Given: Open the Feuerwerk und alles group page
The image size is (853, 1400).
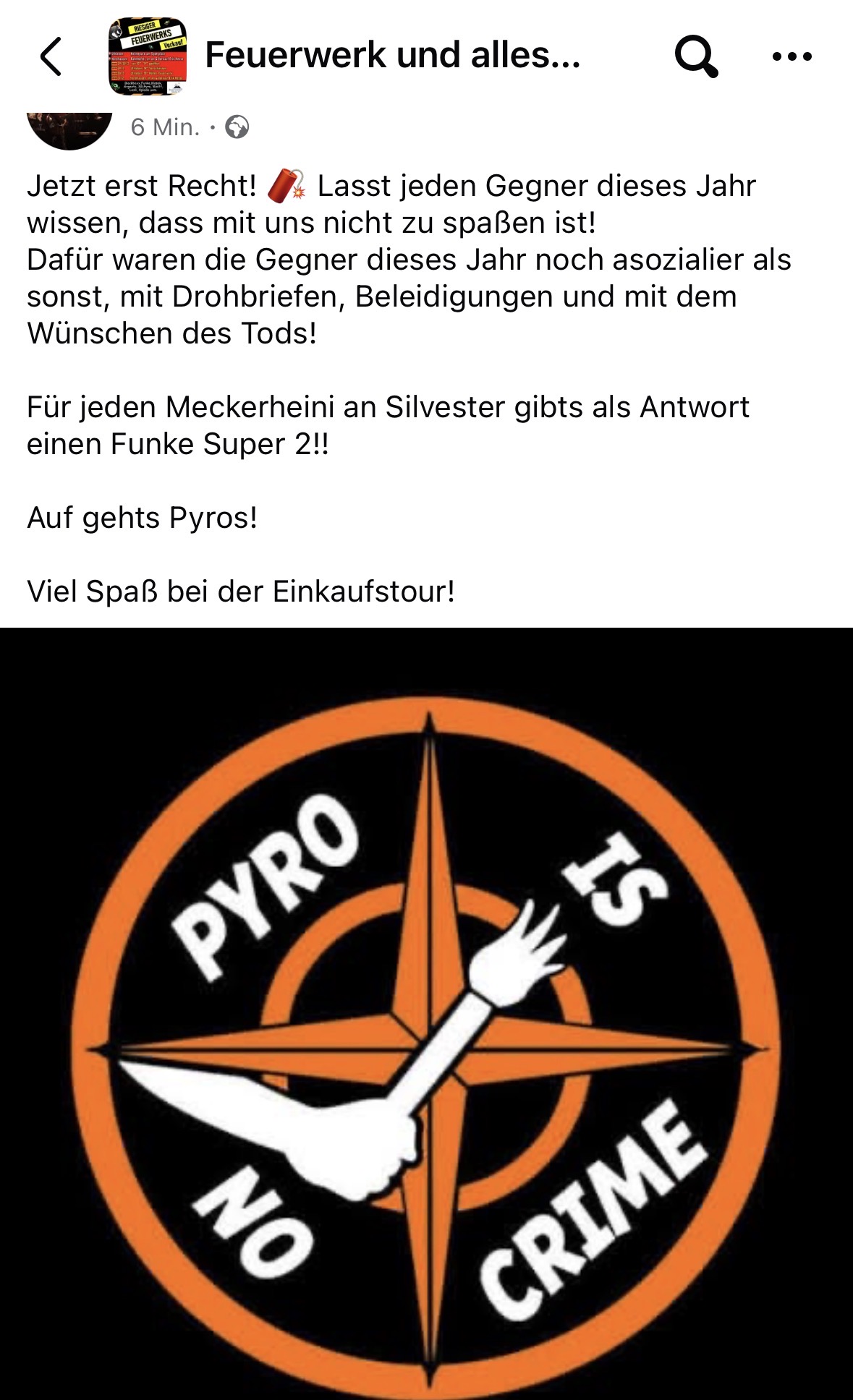Looking at the screenshot, I should (x=391, y=56).
